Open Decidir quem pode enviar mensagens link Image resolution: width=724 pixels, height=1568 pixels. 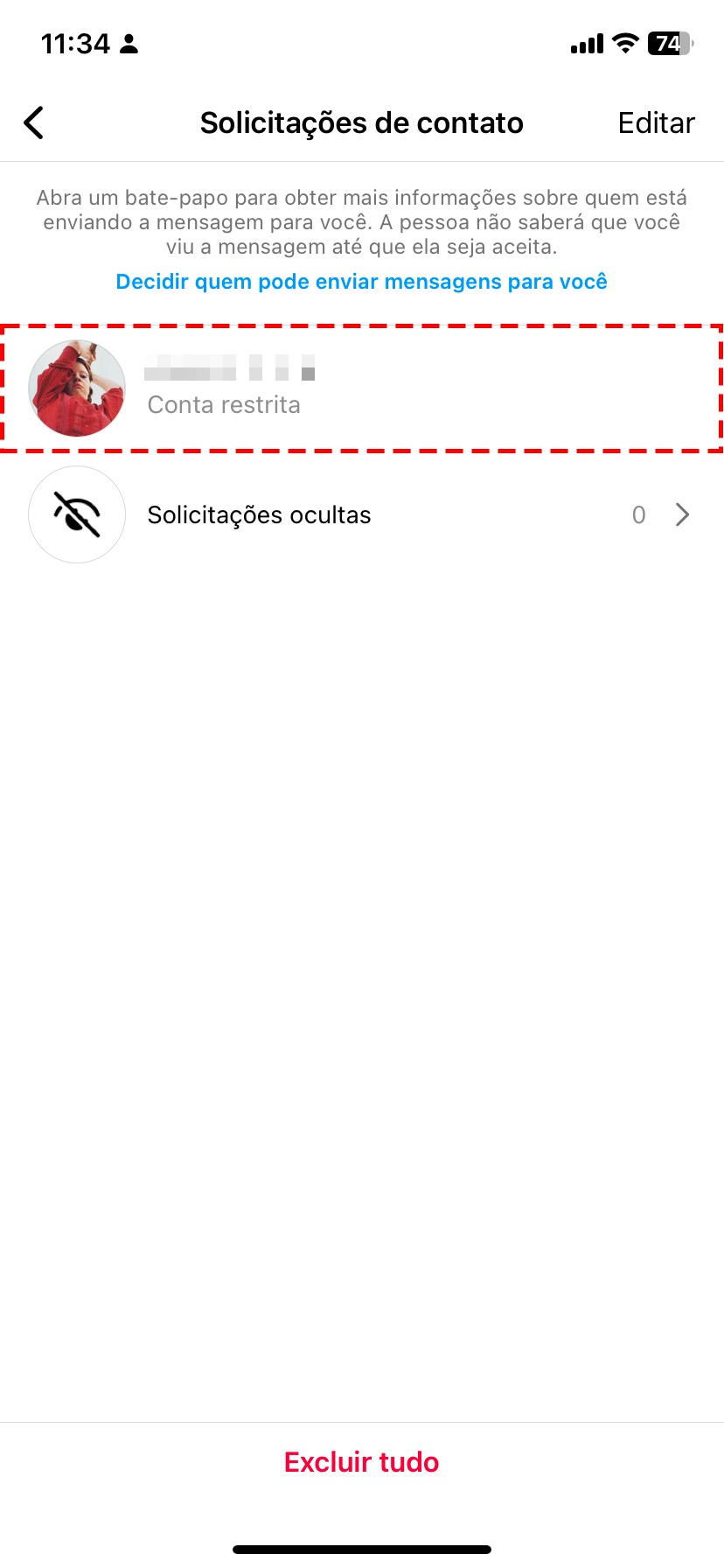click(361, 282)
